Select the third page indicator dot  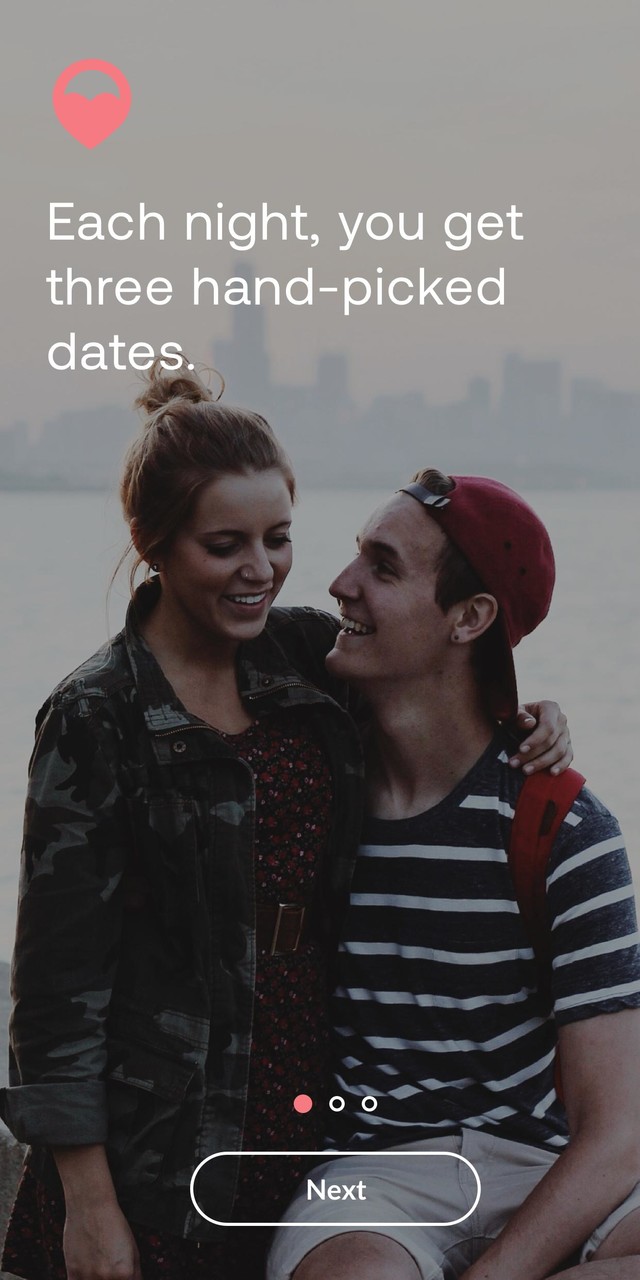point(369,1103)
